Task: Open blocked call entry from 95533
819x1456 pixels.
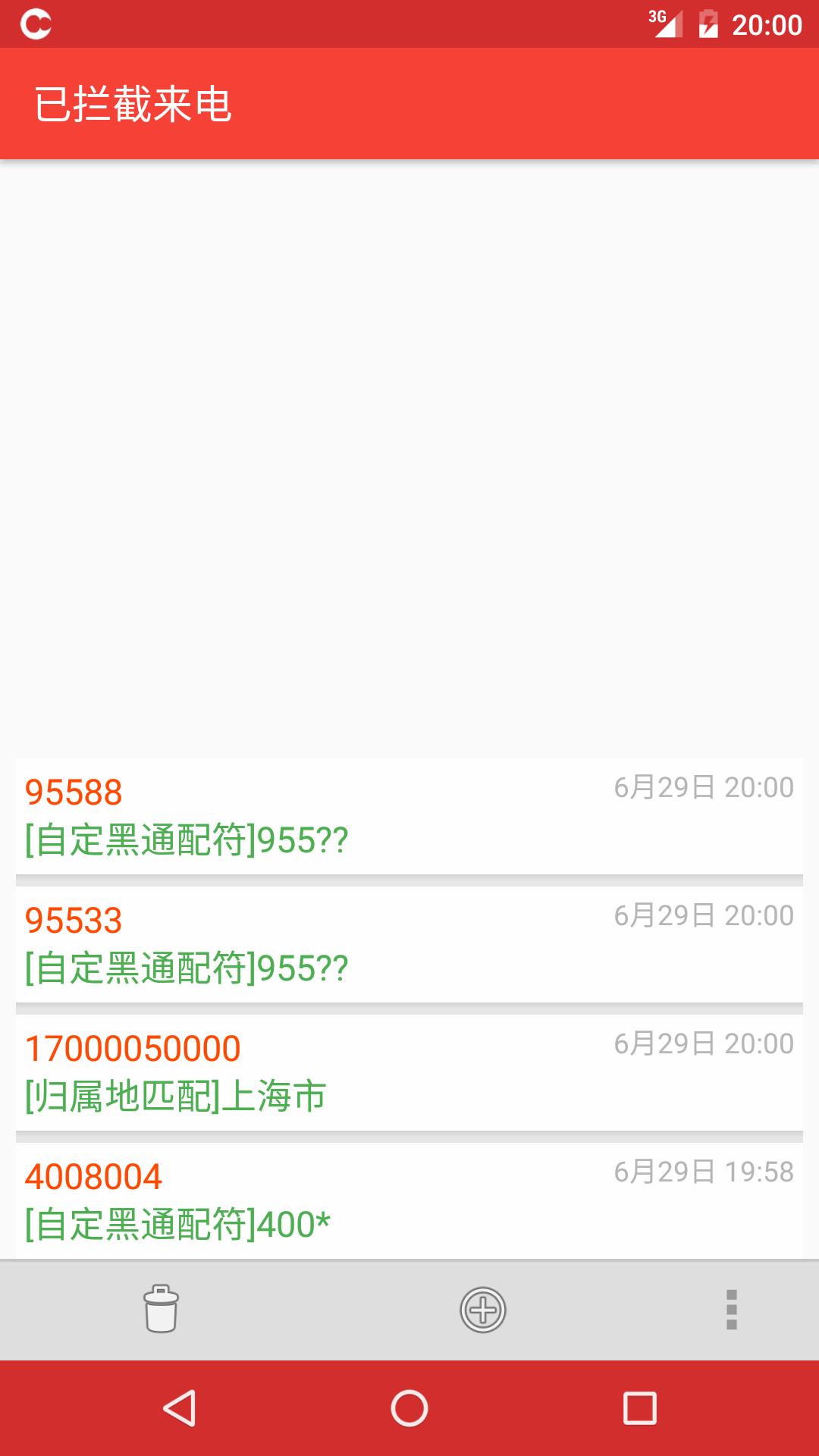Action: coord(409,944)
